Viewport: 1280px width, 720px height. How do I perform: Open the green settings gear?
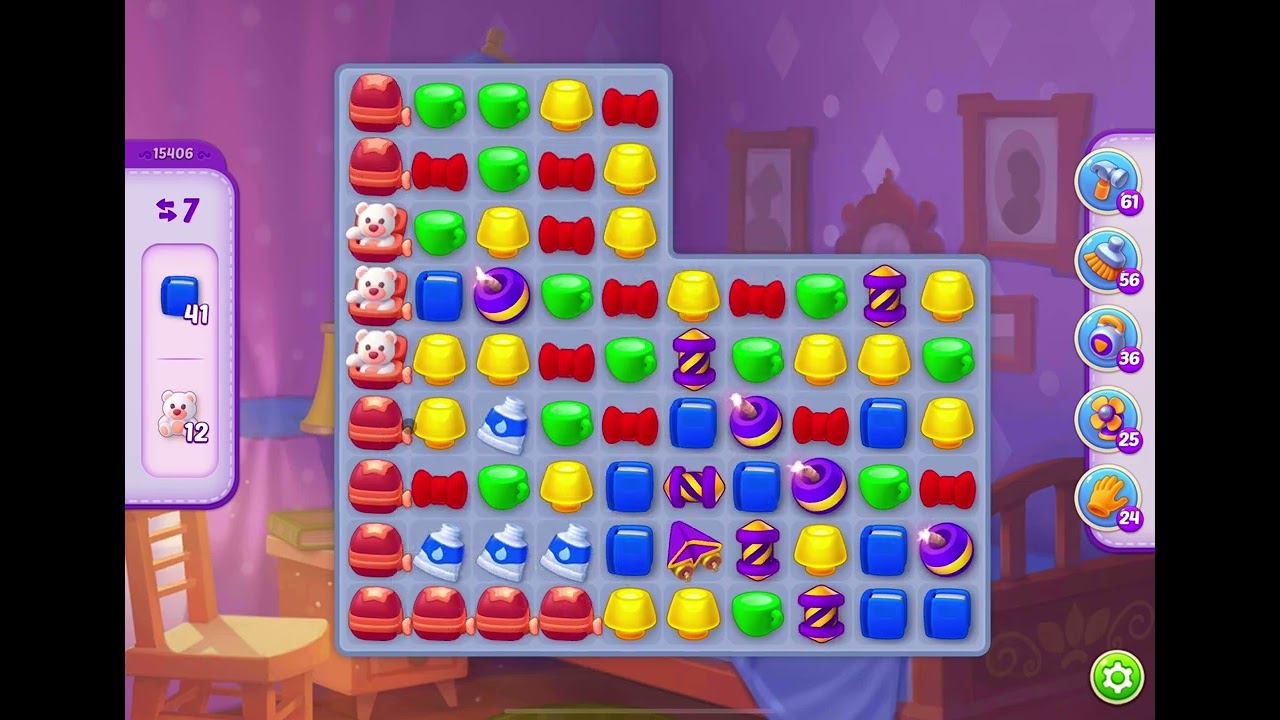[x=1116, y=677]
